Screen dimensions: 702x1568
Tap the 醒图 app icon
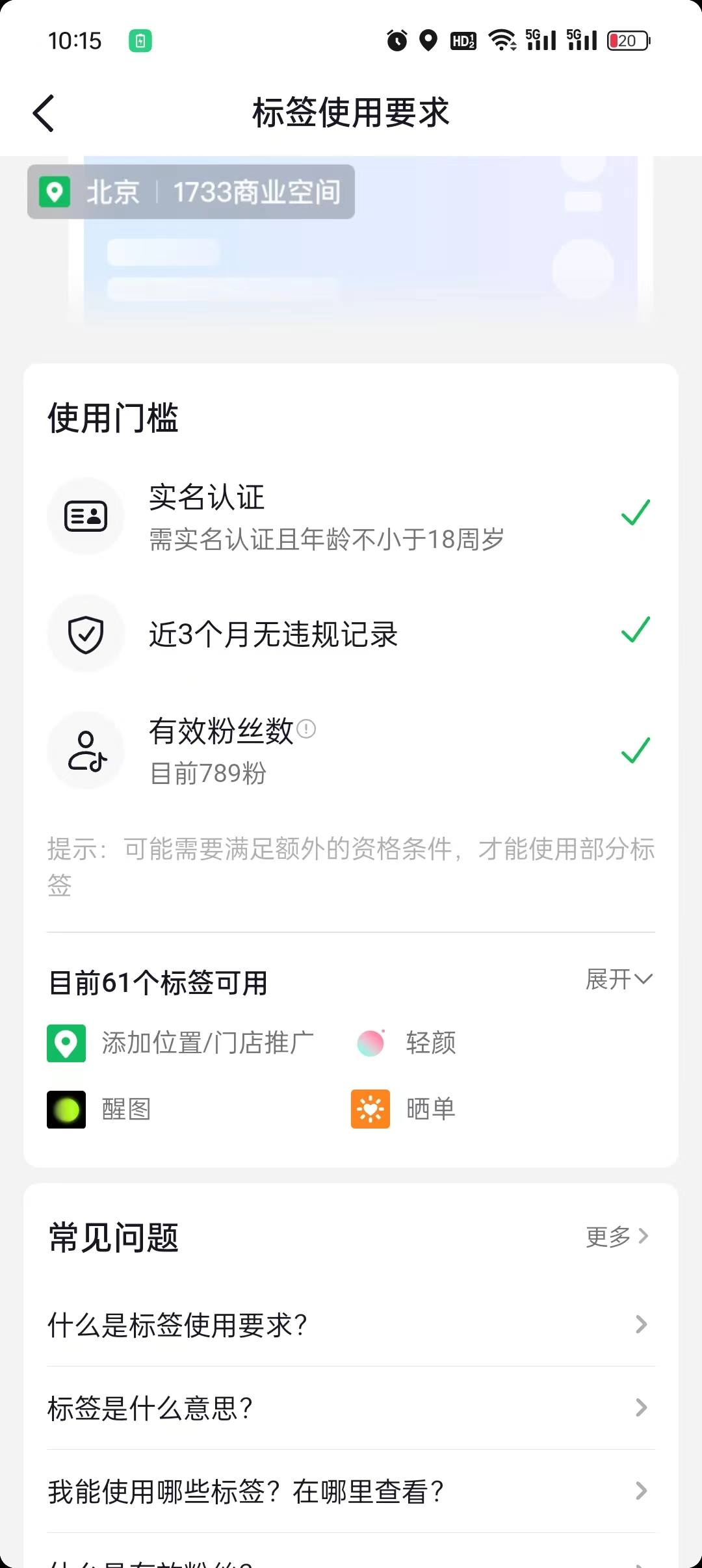(x=66, y=1110)
